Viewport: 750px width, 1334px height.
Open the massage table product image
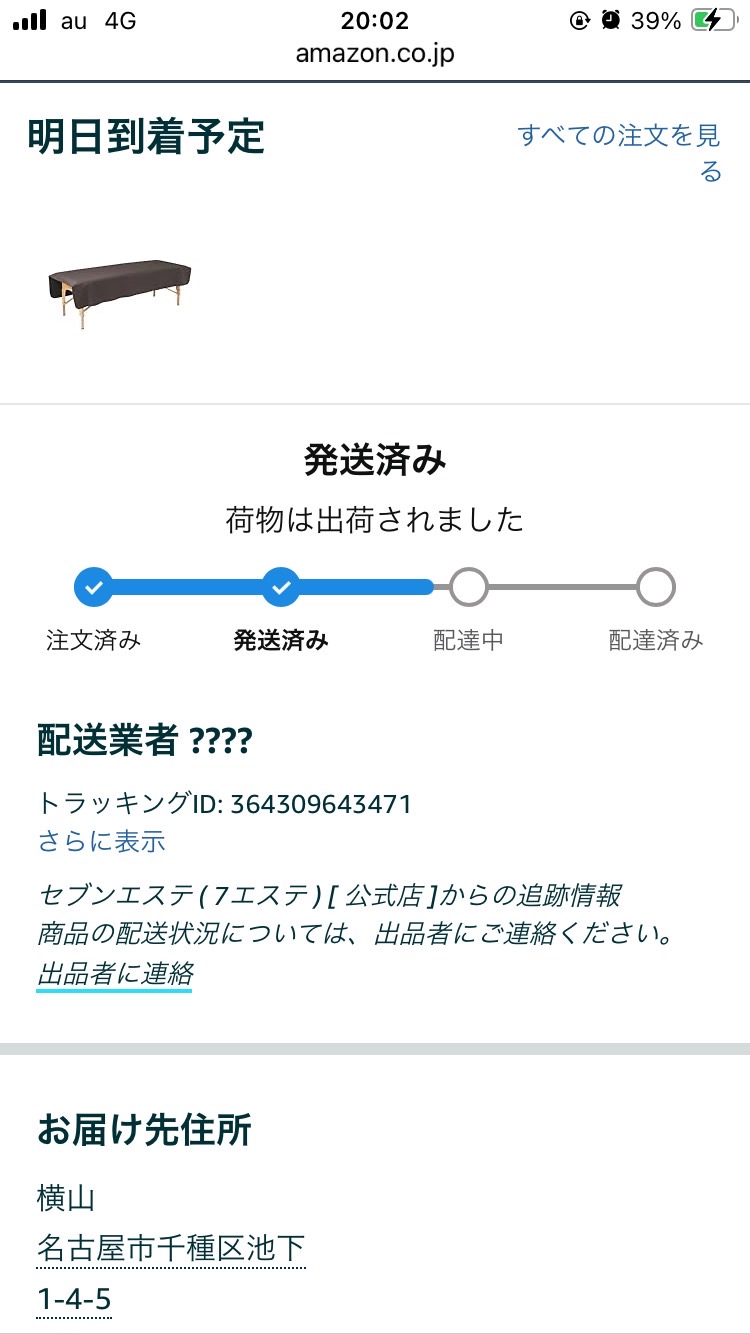tap(119, 292)
